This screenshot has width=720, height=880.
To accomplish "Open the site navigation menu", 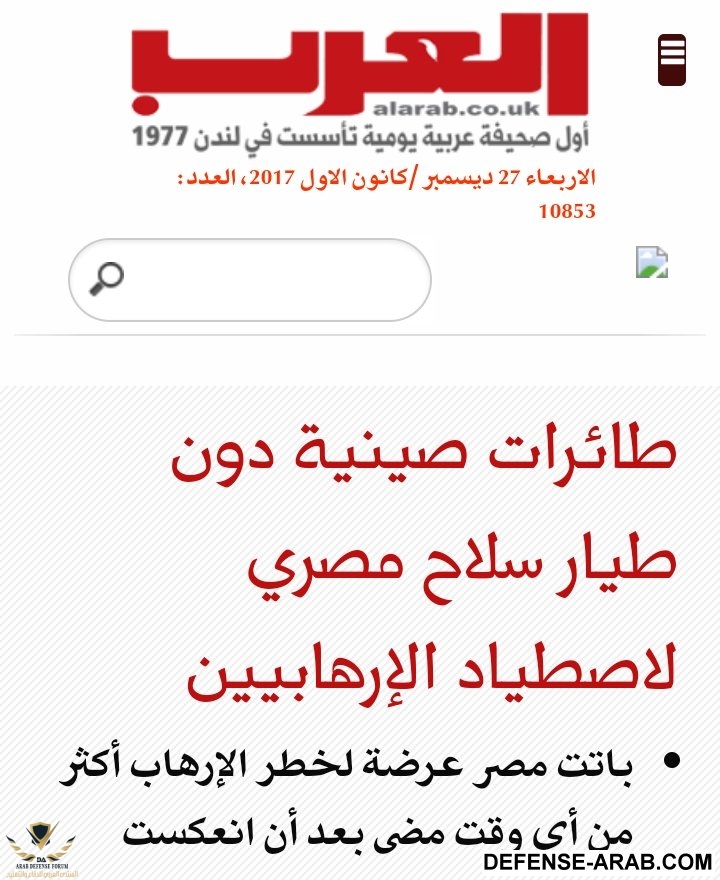I will (x=672, y=59).
